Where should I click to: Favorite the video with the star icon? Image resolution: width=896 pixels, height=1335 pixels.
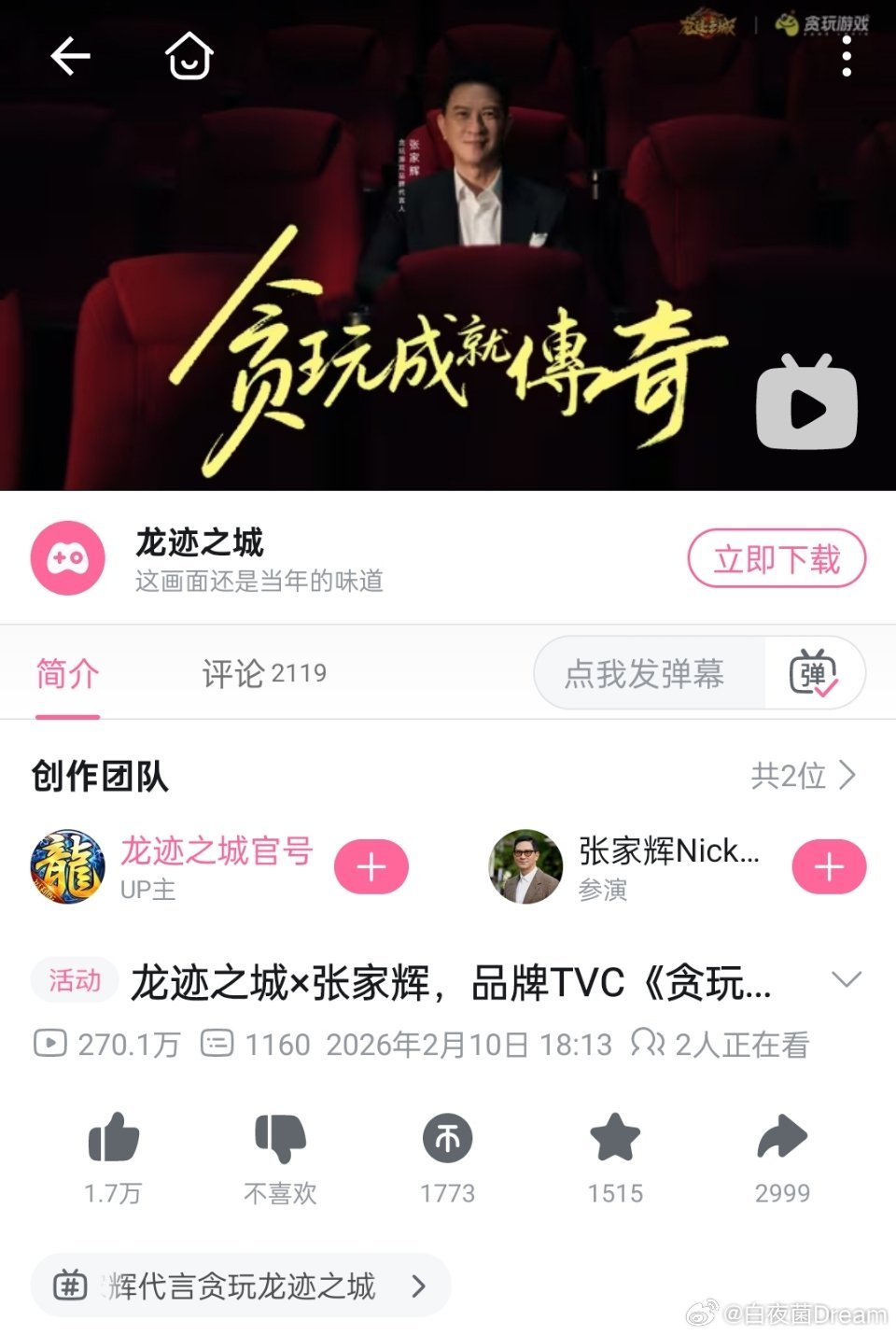click(x=615, y=1139)
